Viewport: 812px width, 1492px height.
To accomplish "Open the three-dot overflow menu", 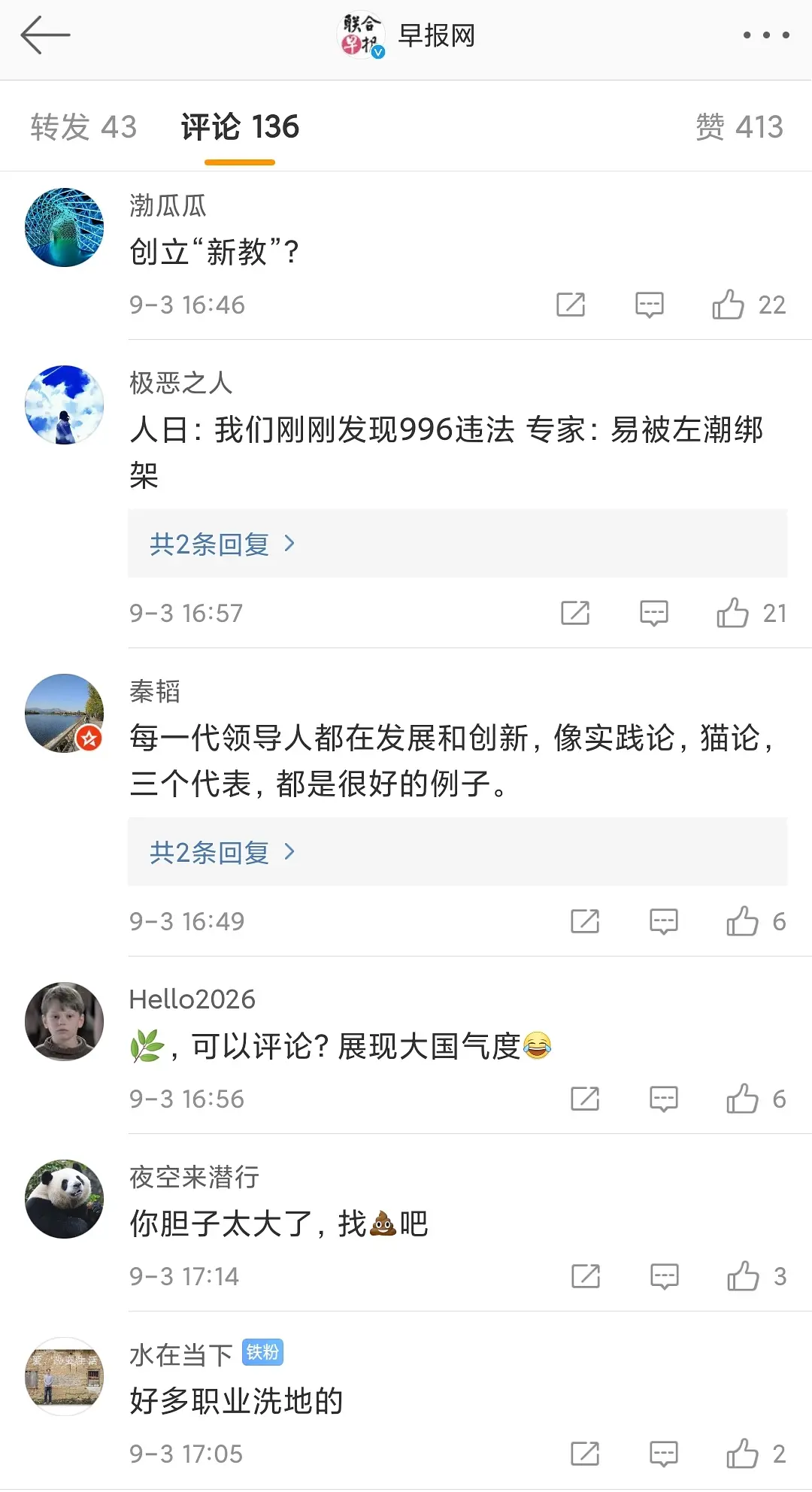I will (x=765, y=35).
